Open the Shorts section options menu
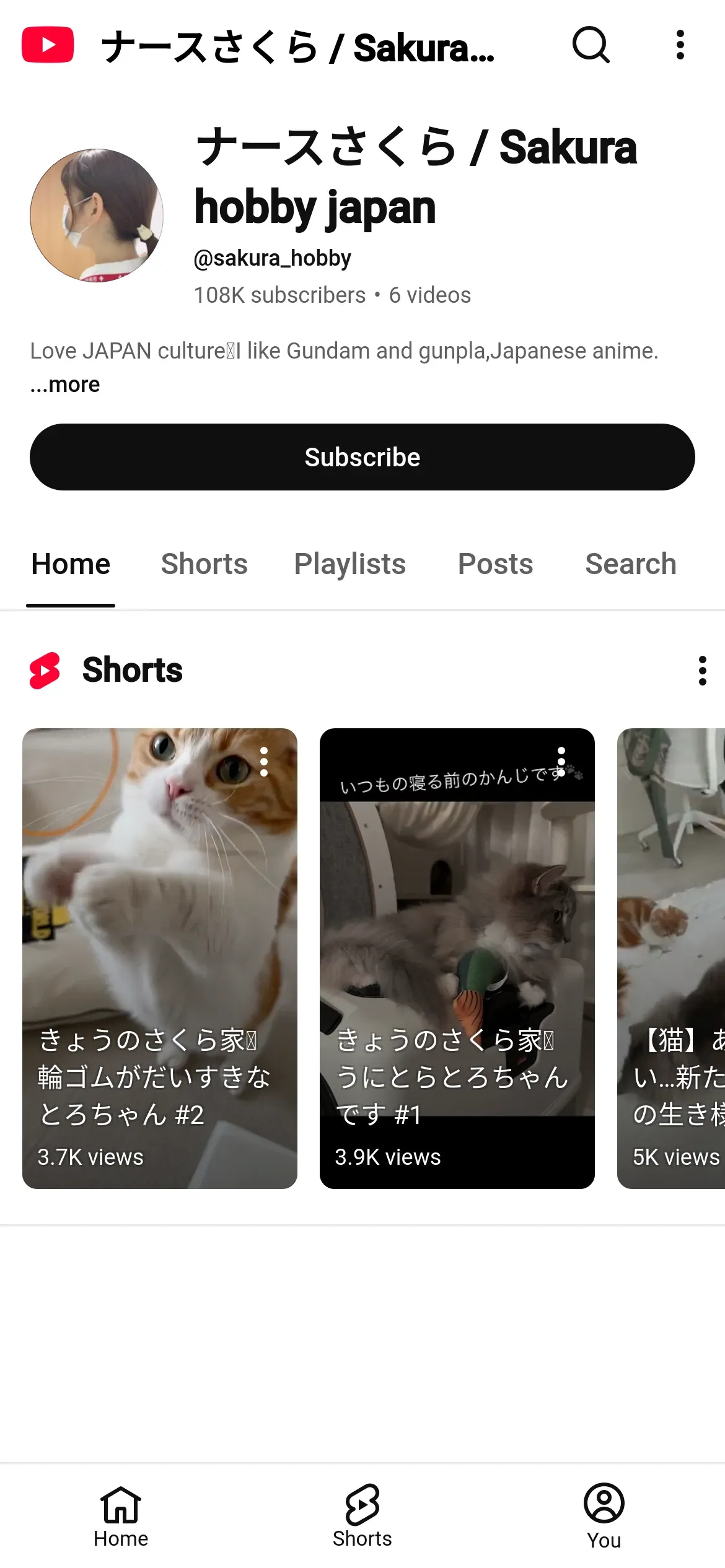The image size is (725, 1568). coord(702,671)
